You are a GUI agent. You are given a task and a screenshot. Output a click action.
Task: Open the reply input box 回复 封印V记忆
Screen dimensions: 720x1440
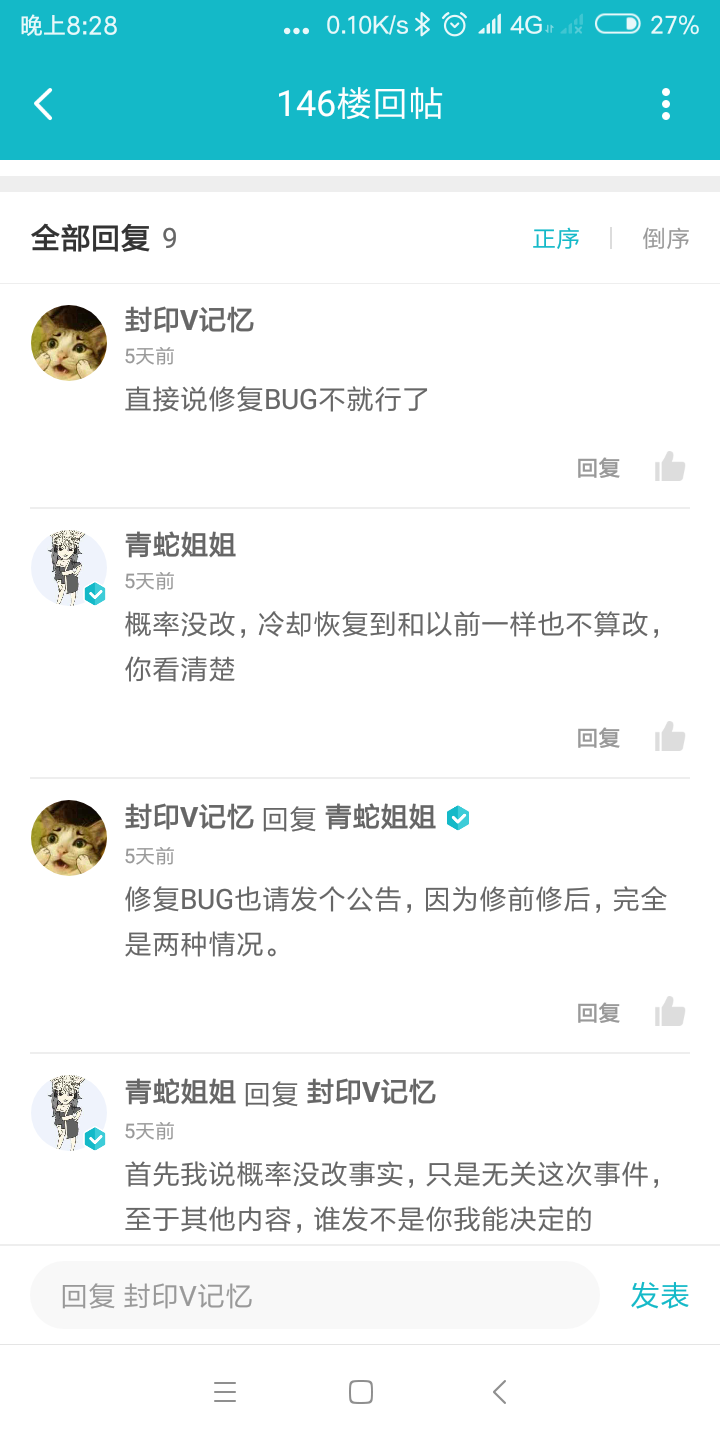pos(315,1296)
